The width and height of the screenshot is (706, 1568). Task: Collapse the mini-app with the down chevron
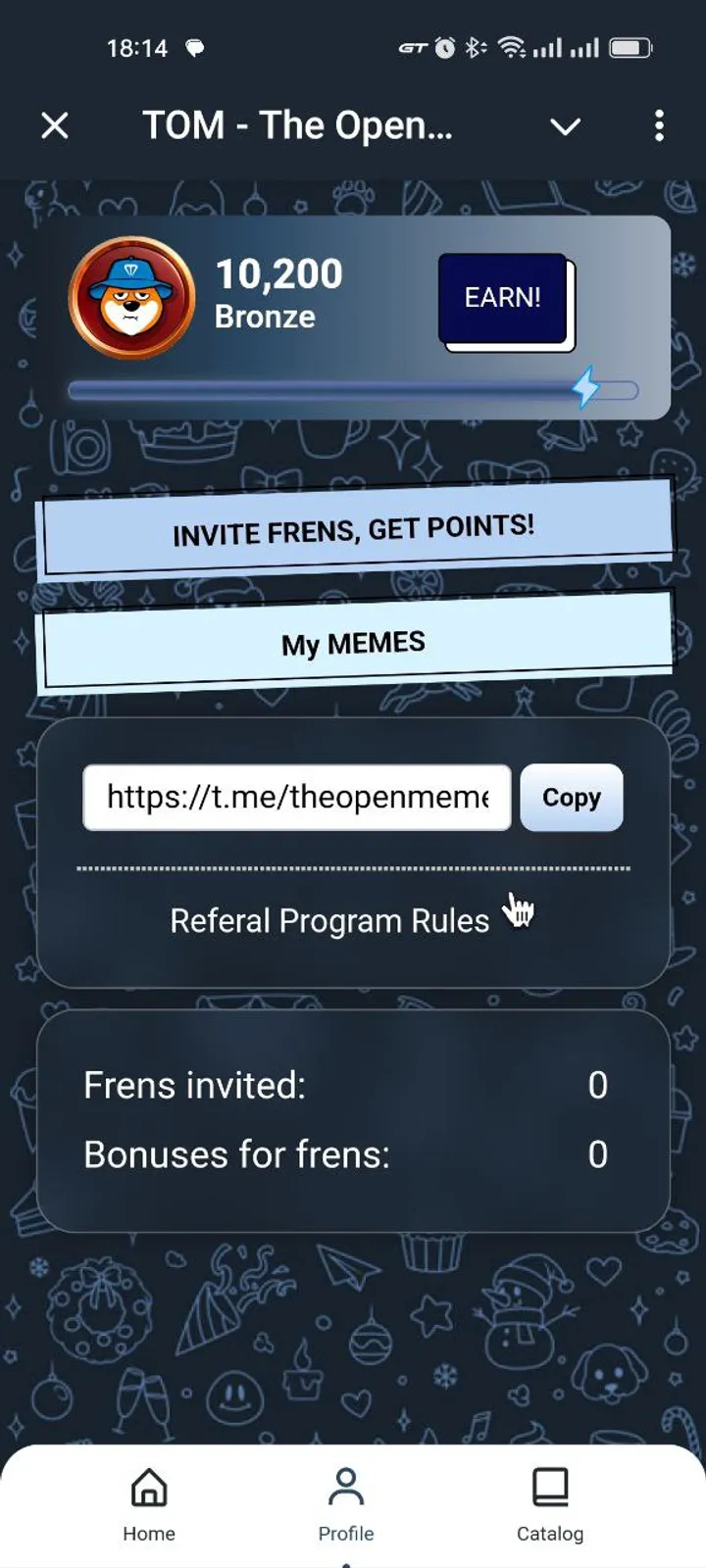point(565,127)
